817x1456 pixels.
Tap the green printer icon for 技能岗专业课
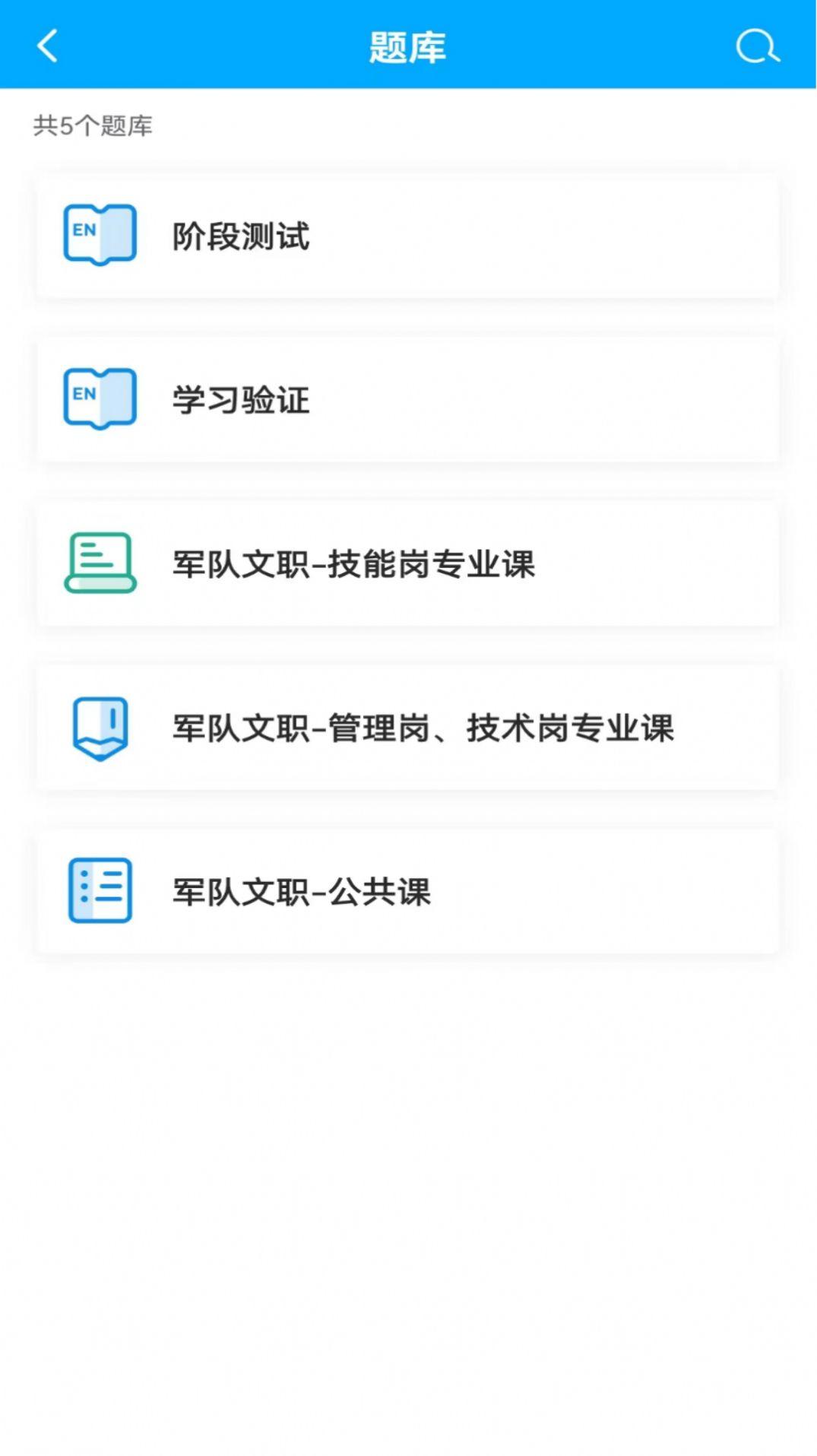[x=100, y=562]
